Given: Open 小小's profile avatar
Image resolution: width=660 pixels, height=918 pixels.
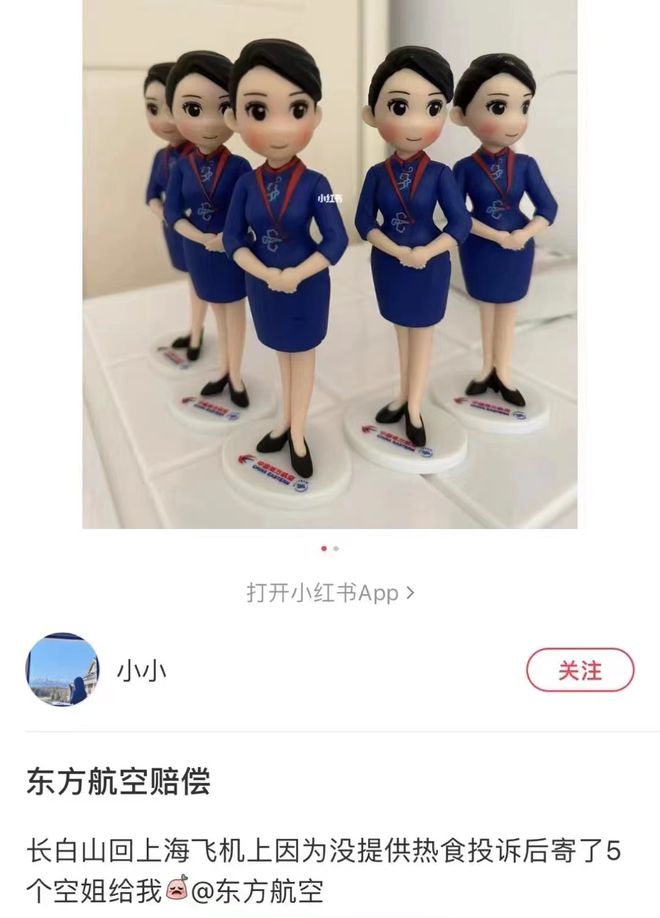Looking at the screenshot, I should pos(62,670).
